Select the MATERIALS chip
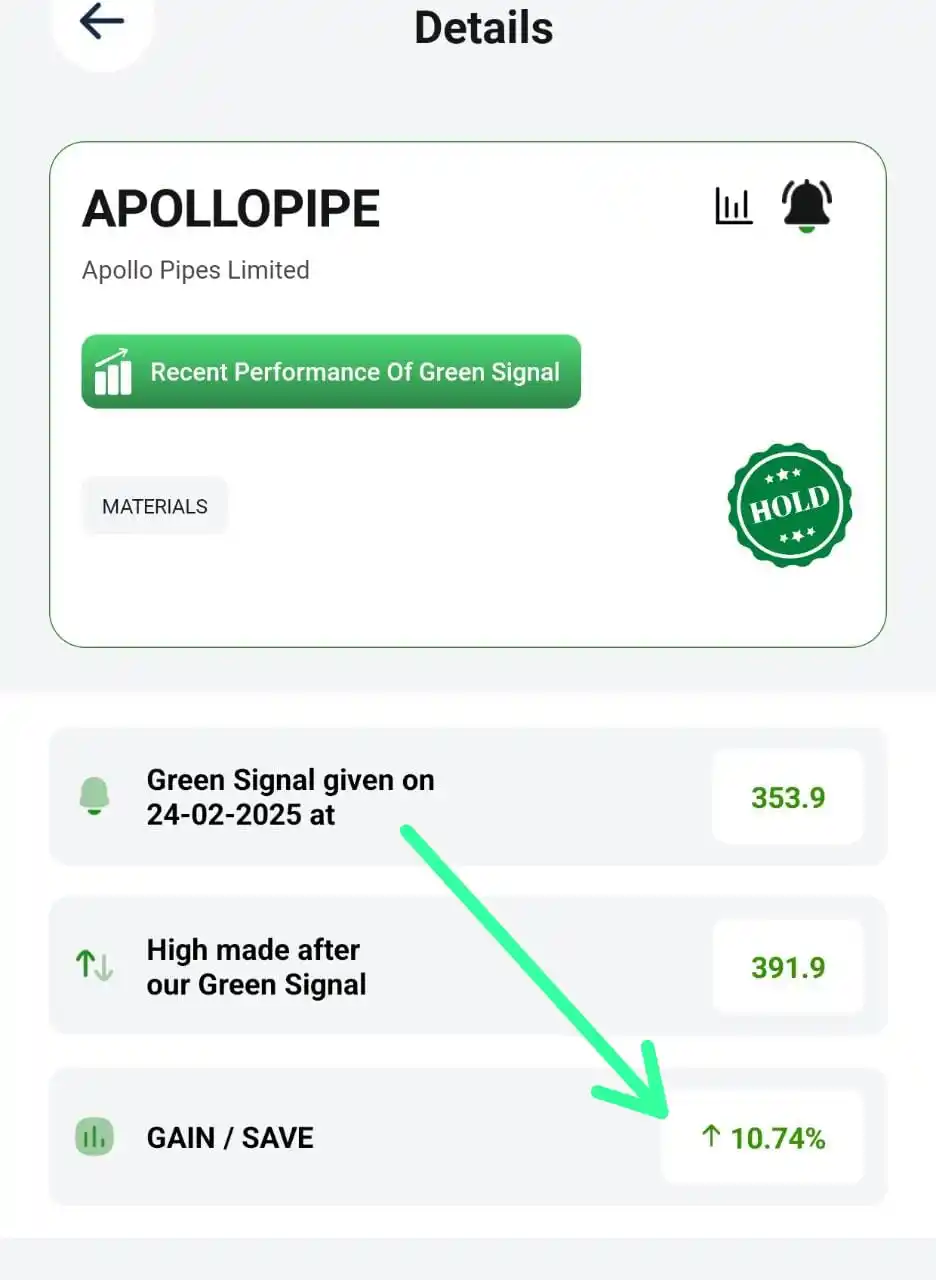 pos(155,506)
